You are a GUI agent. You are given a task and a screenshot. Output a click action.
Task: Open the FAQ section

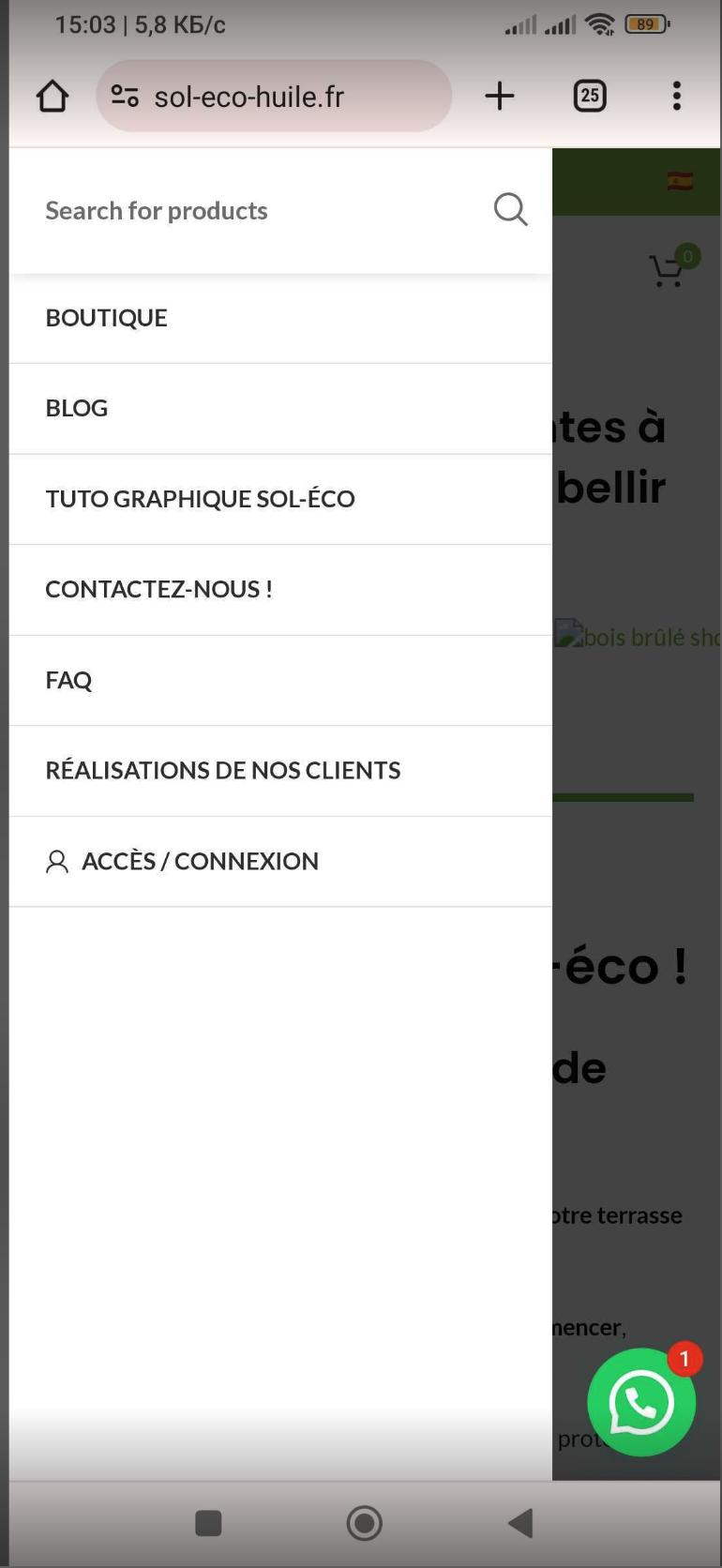point(68,680)
